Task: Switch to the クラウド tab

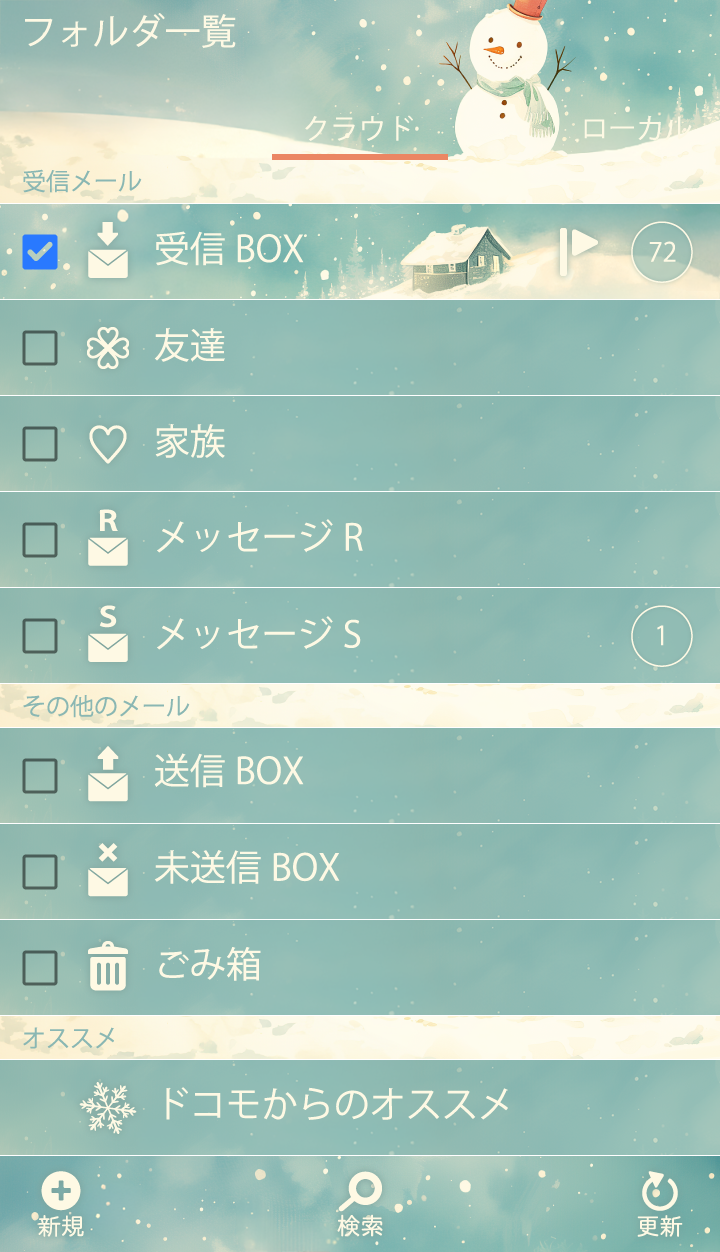Action: [359, 129]
